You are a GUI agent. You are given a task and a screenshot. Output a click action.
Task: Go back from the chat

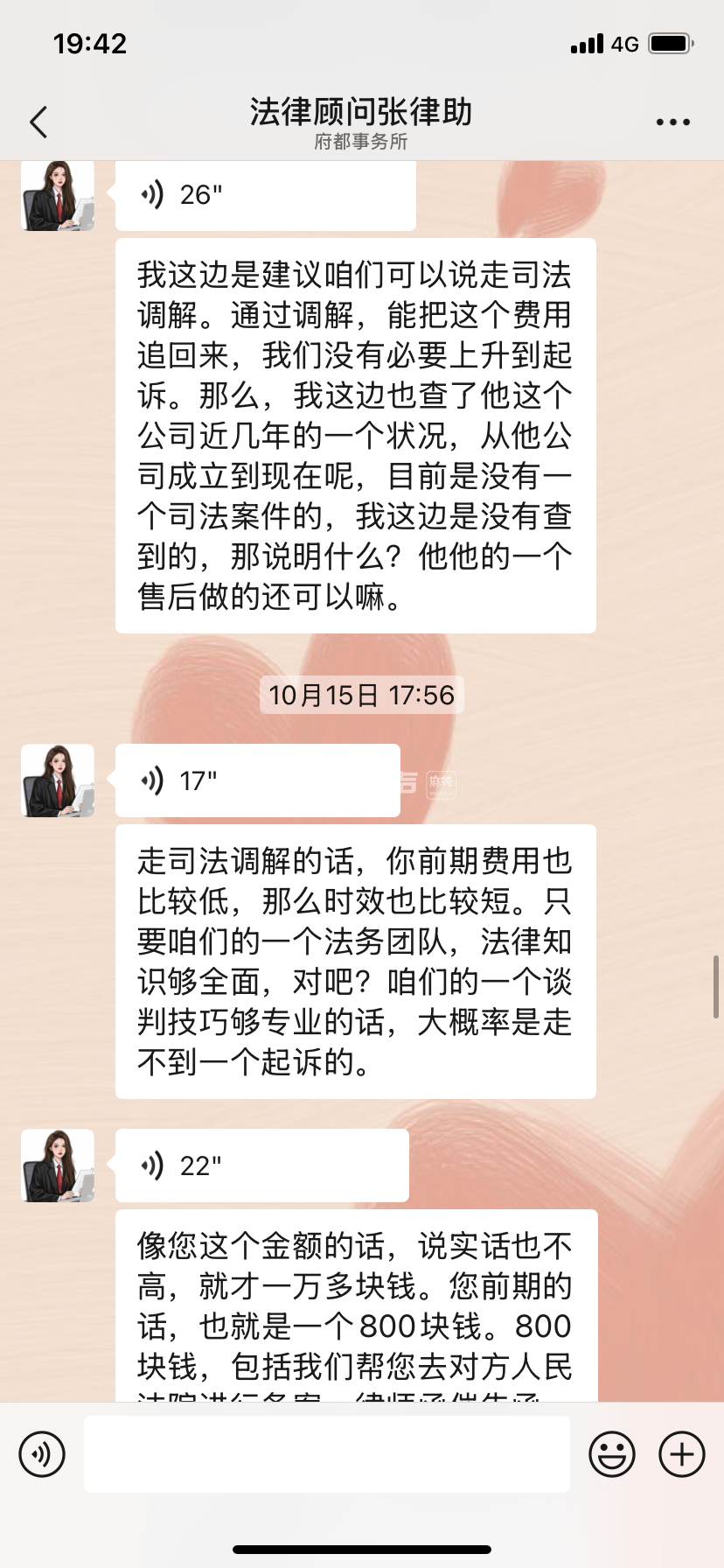(x=38, y=122)
